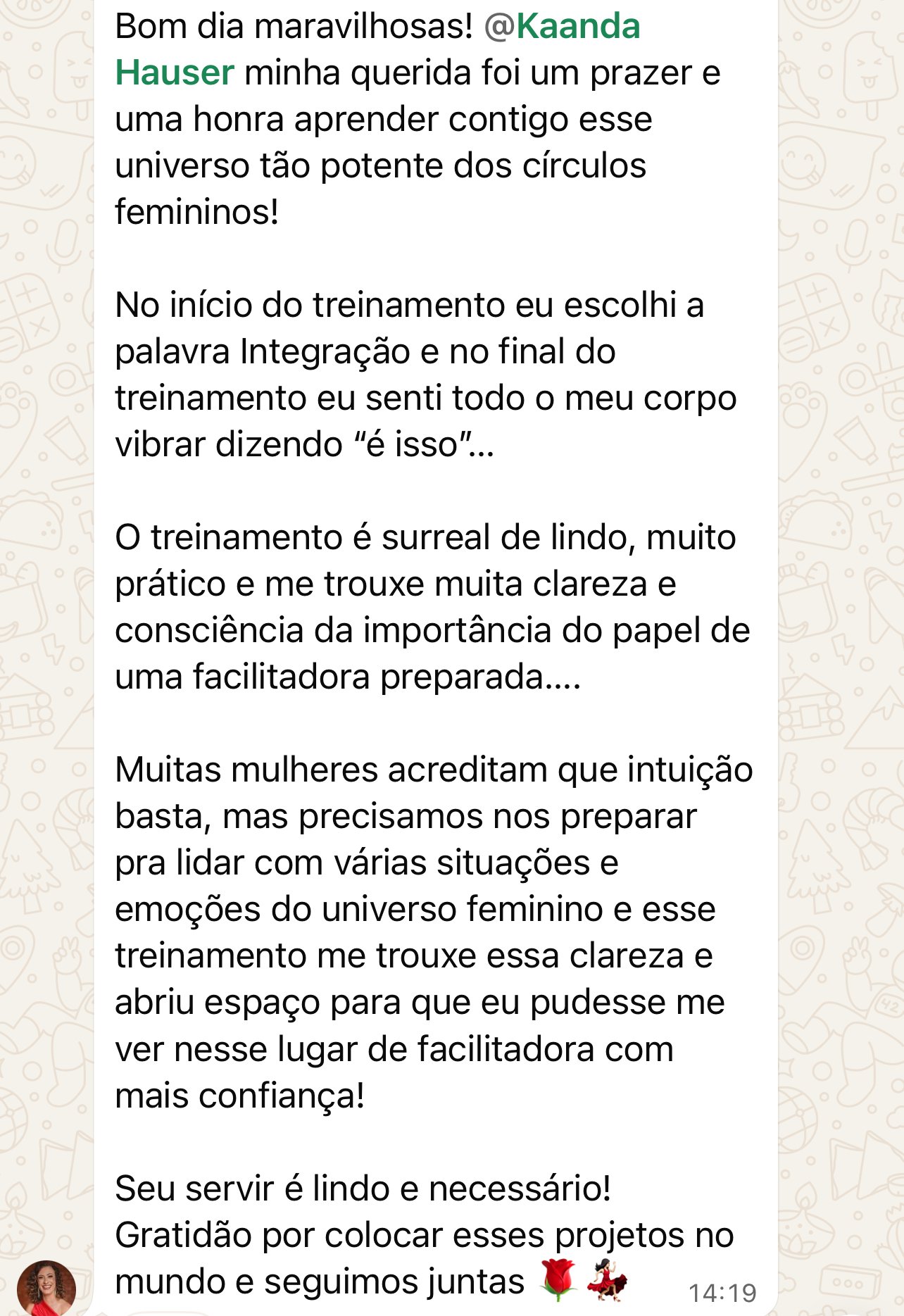Select the message bubble
The image size is (904, 1316).
[x=437, y=634]
